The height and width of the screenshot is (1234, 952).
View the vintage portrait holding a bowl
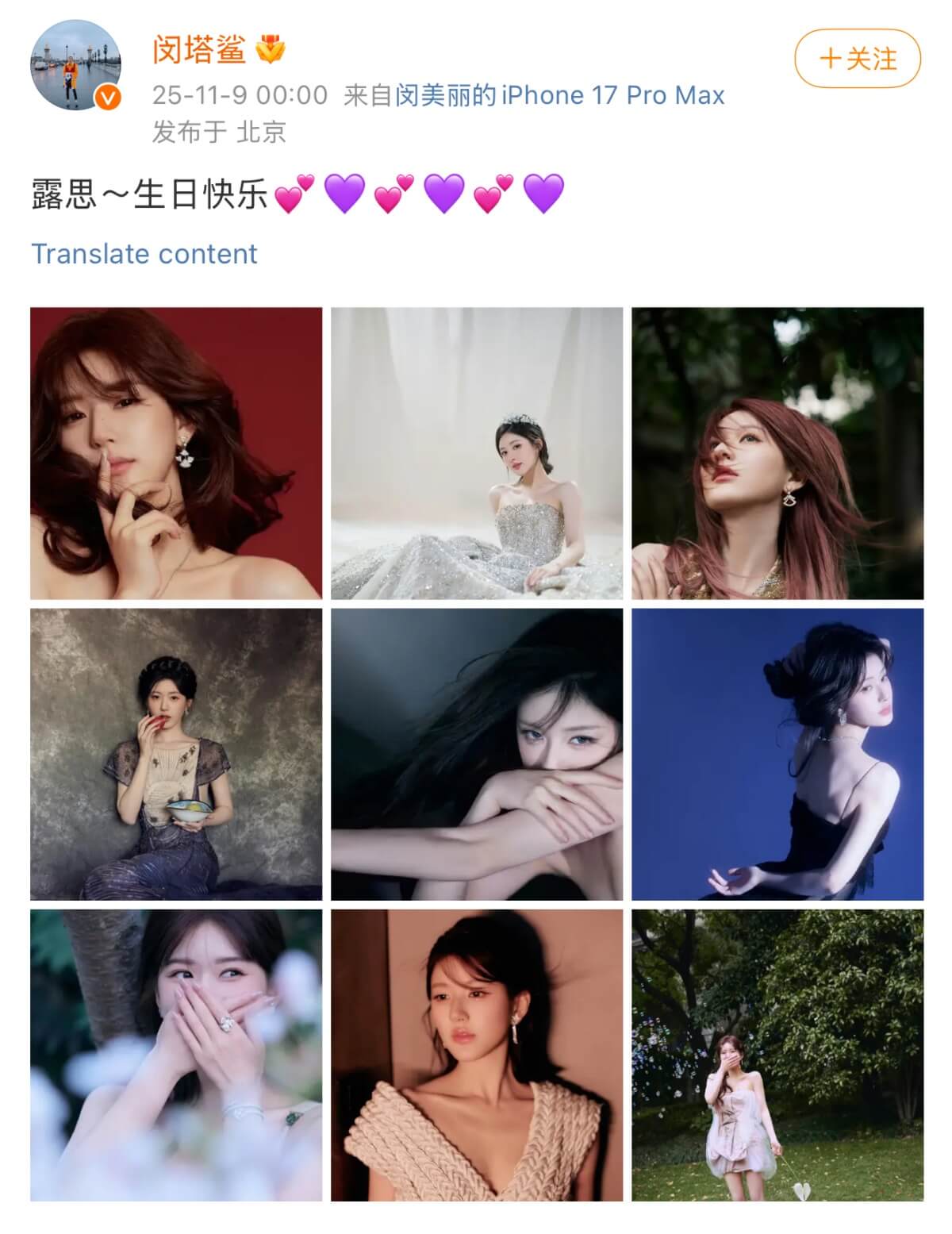[176, 754]
